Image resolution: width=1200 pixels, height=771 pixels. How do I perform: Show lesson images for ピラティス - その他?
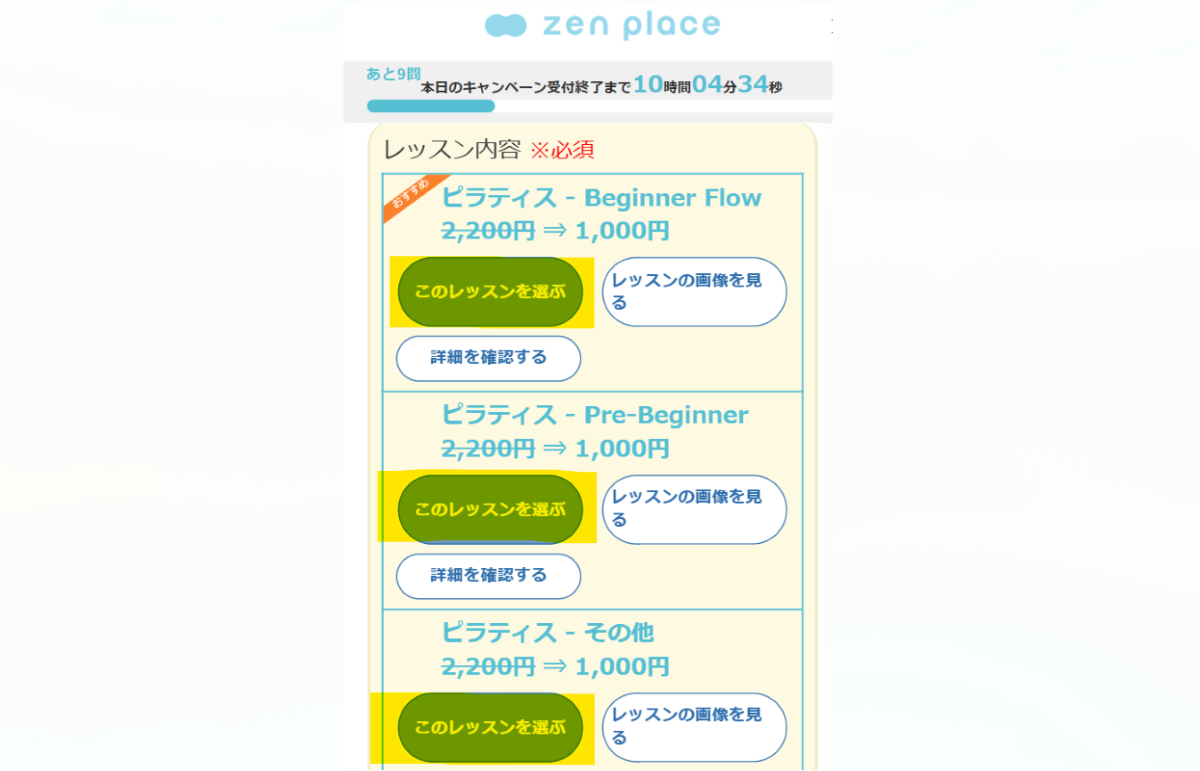pos(694,727)
